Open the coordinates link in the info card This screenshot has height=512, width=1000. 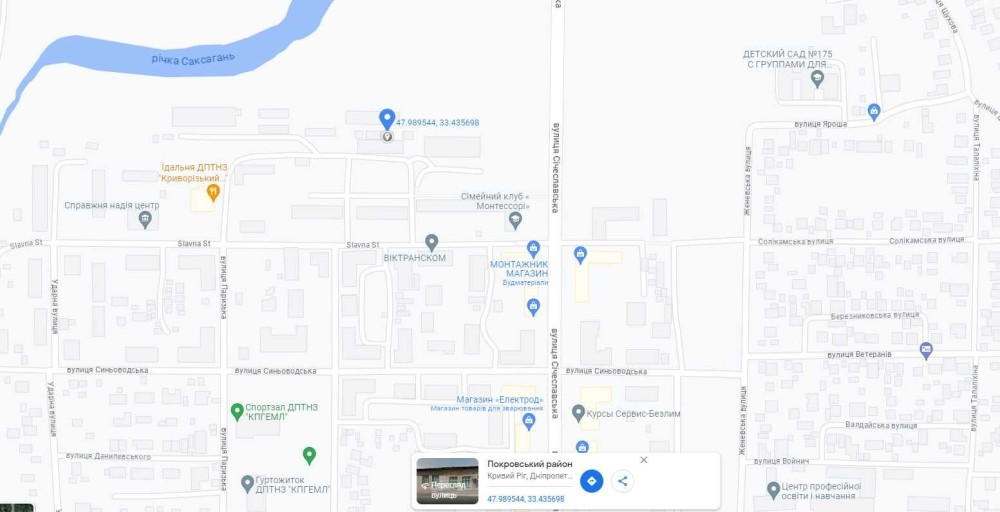point(525,499)
